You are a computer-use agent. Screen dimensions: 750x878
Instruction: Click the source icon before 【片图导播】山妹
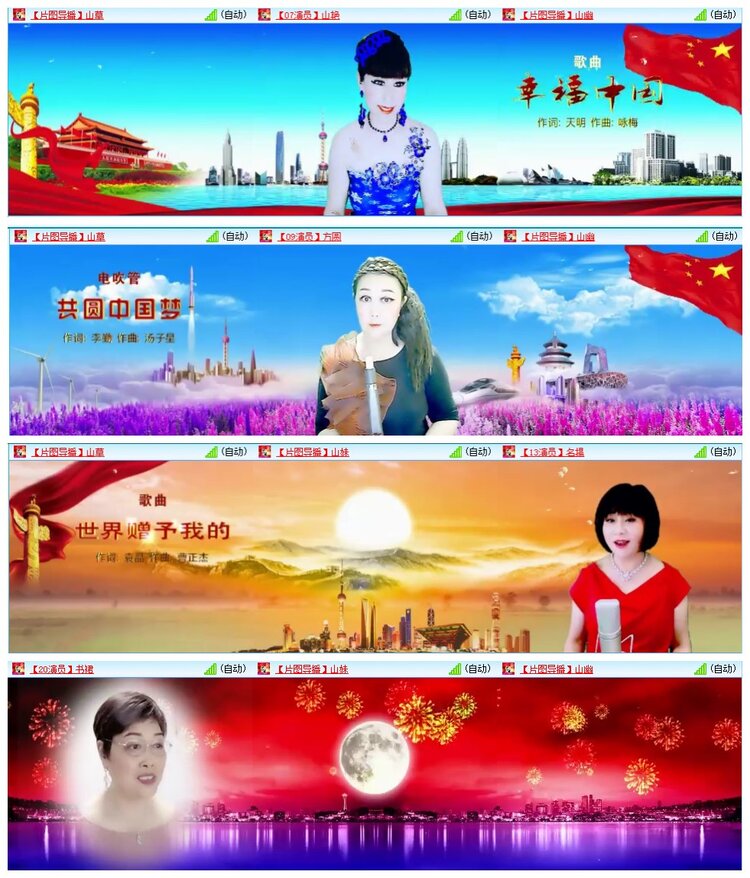263,451
